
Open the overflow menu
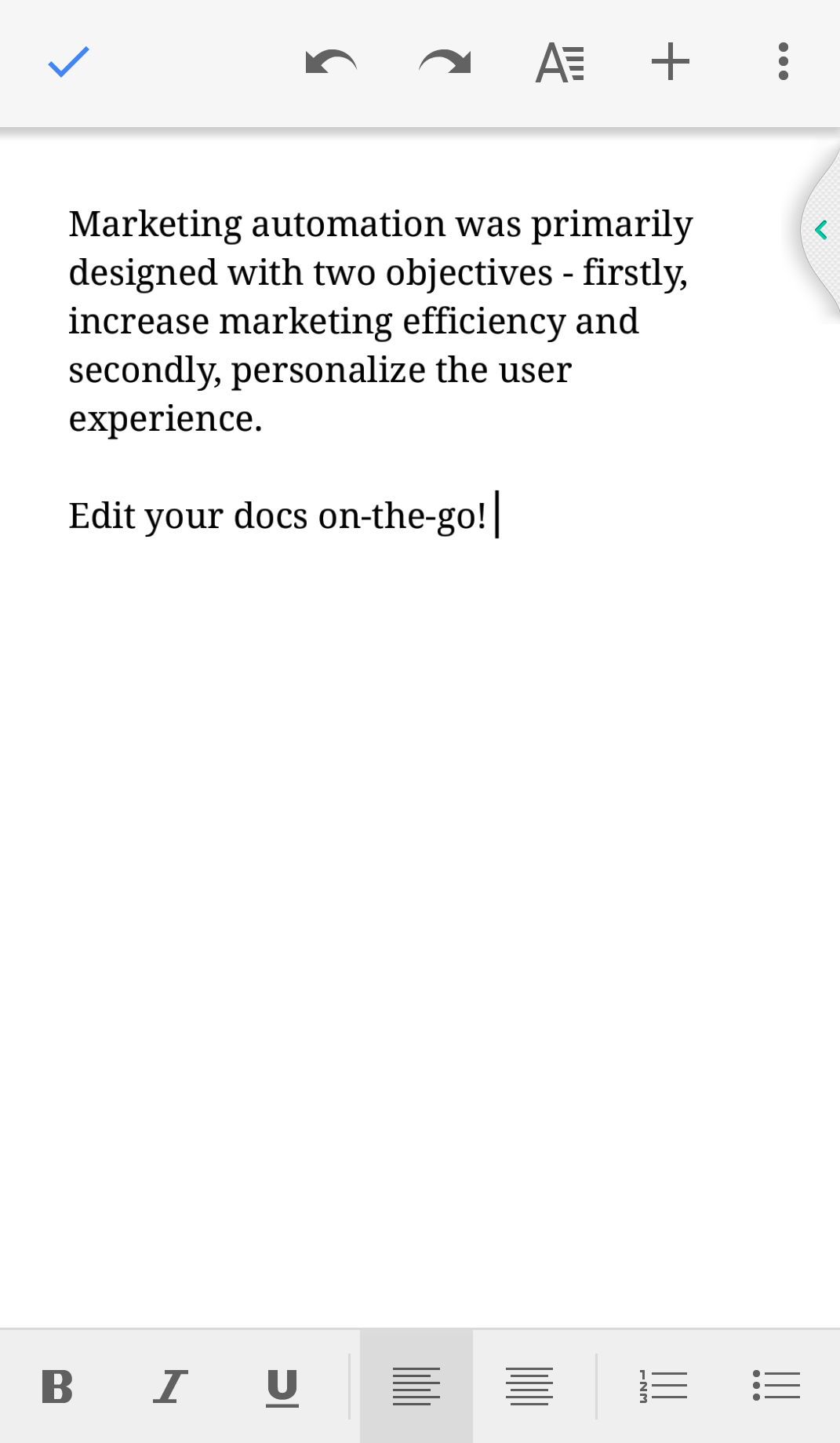[x=783, y=62]
